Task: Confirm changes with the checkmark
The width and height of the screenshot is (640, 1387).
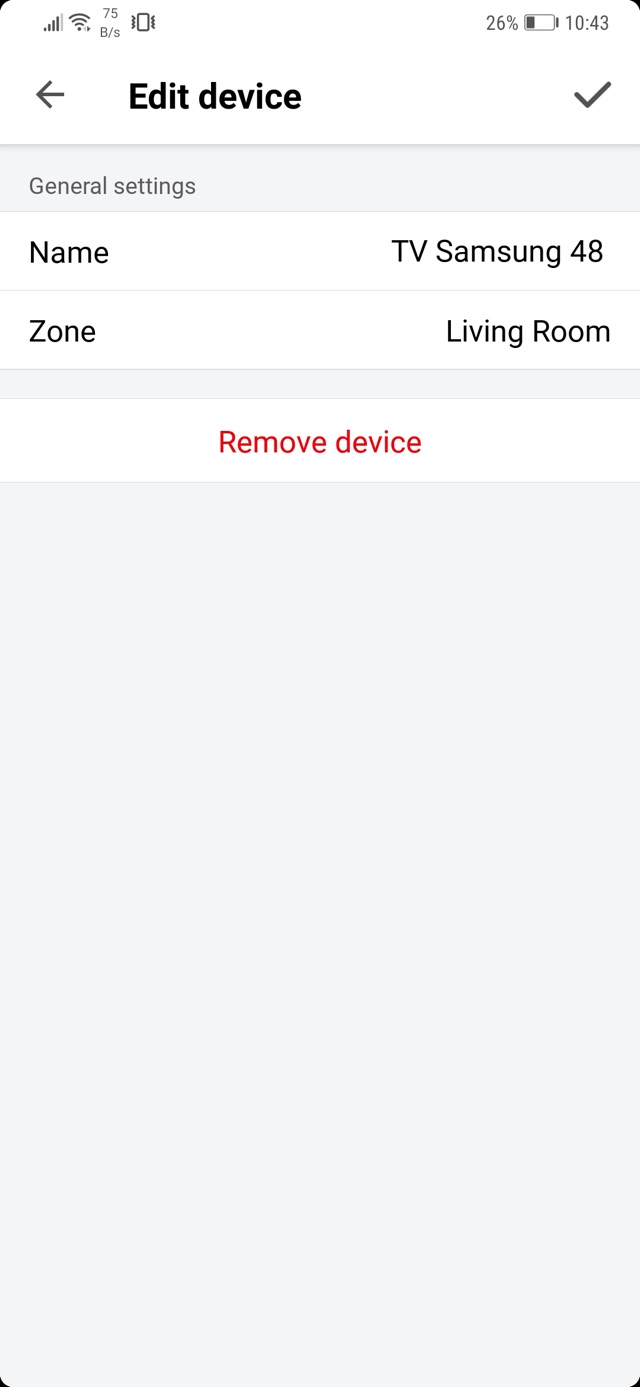Action: point(592,95)
